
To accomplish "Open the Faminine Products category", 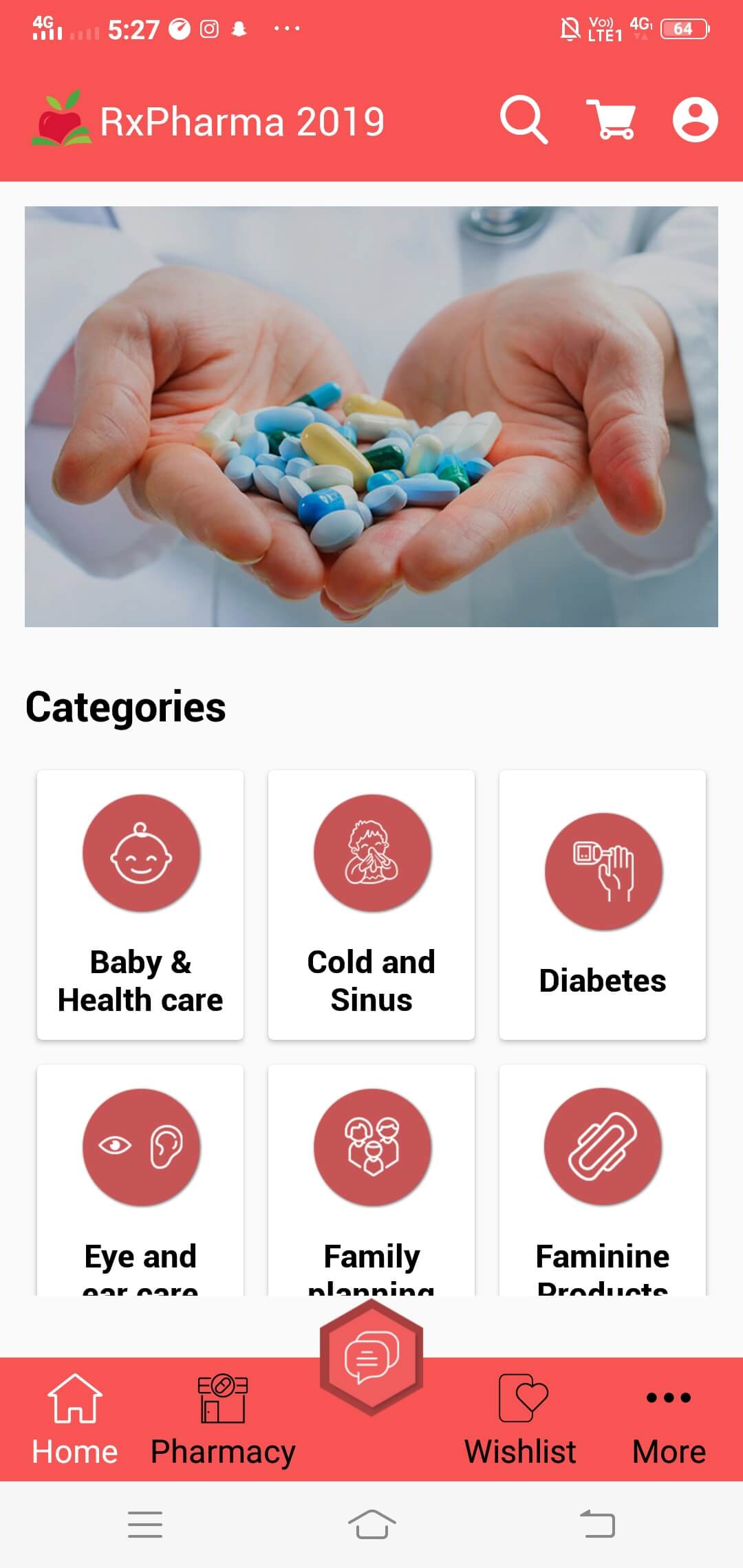I will pyautogui.click(x=603, y=1180).
